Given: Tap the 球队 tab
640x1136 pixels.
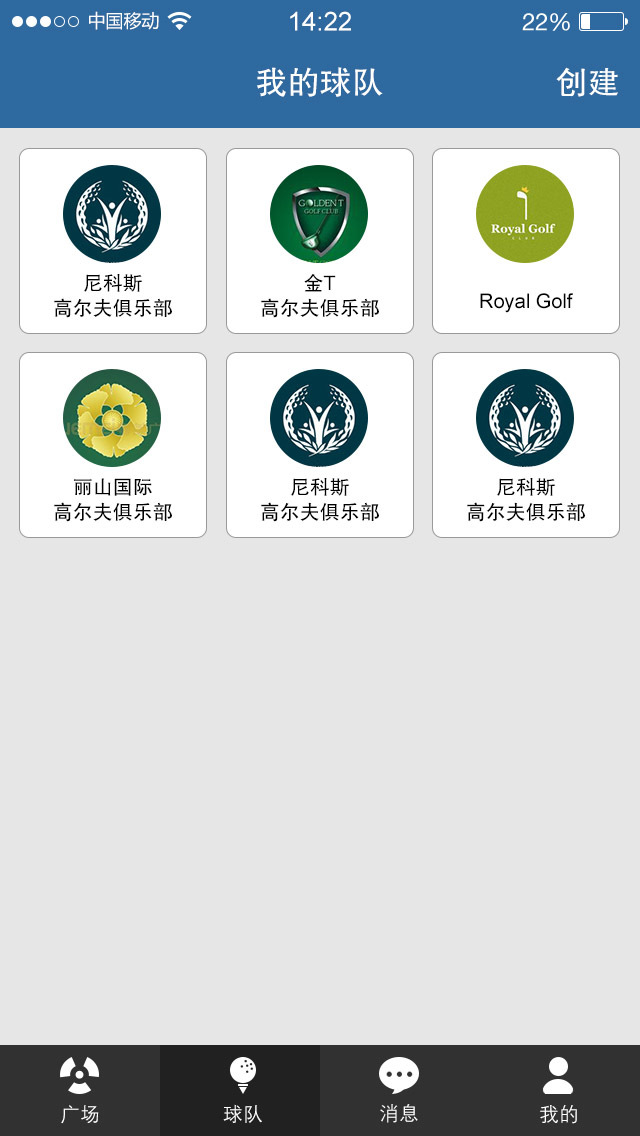Looking at the screenshot, I should coord(240,1090).
